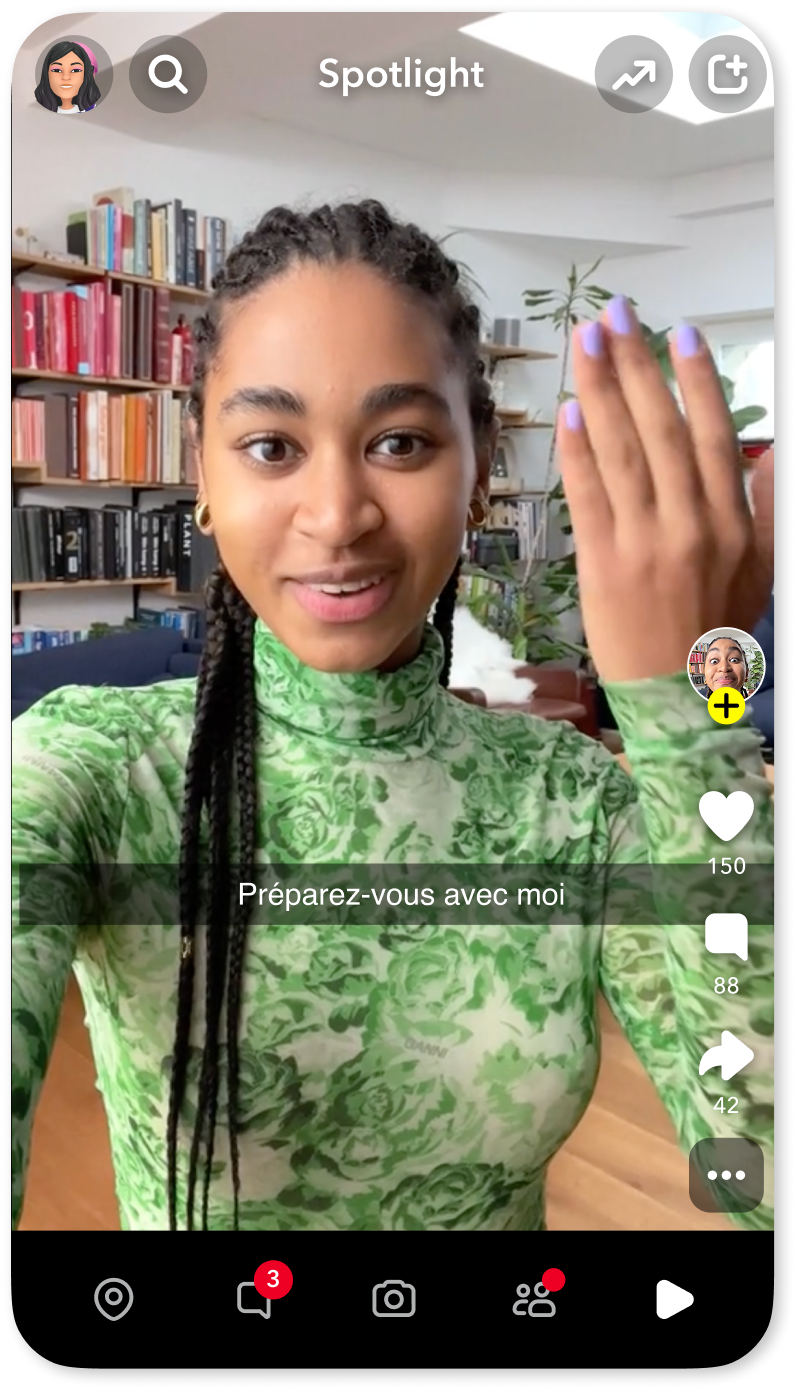Create a new Spotlight post
This screenshot has height=1390, width=797.
pyautogui.click(x=727, y=75)
